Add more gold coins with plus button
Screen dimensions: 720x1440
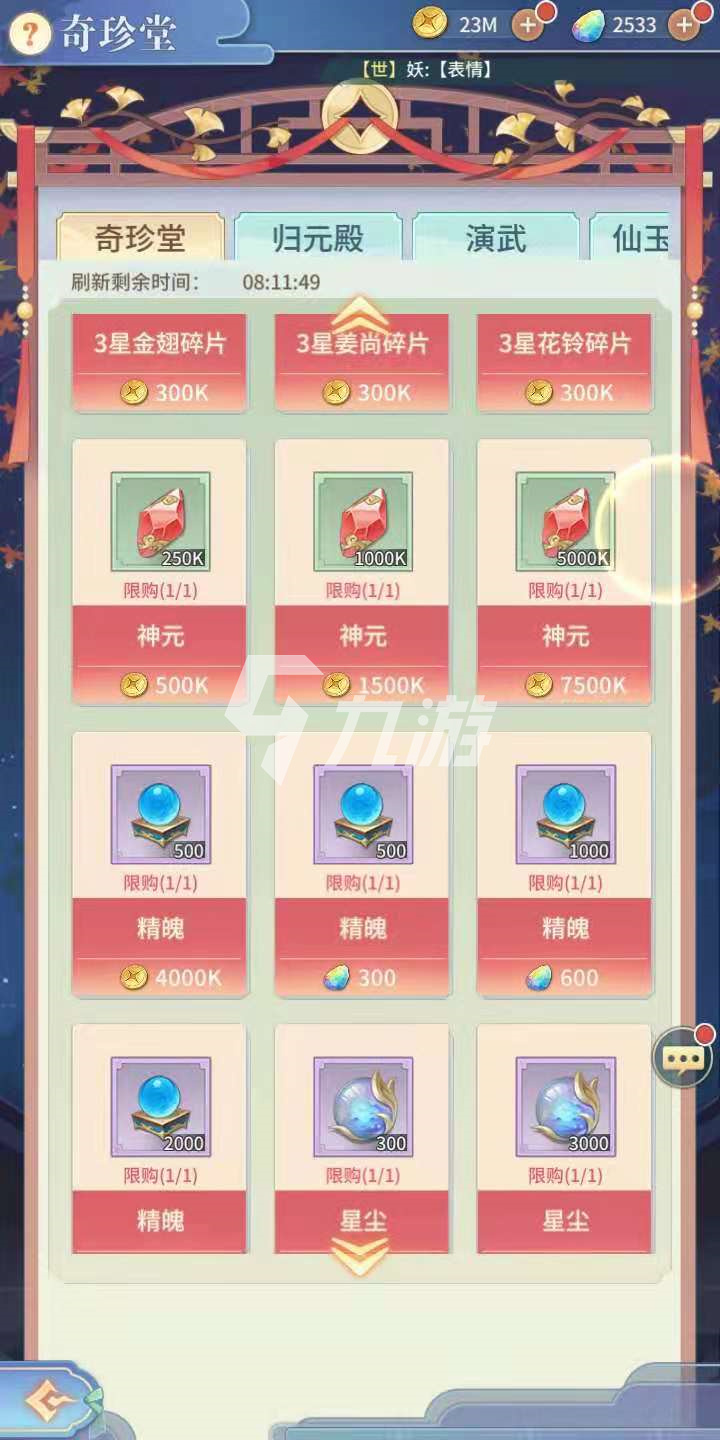[x=528, y=25]
